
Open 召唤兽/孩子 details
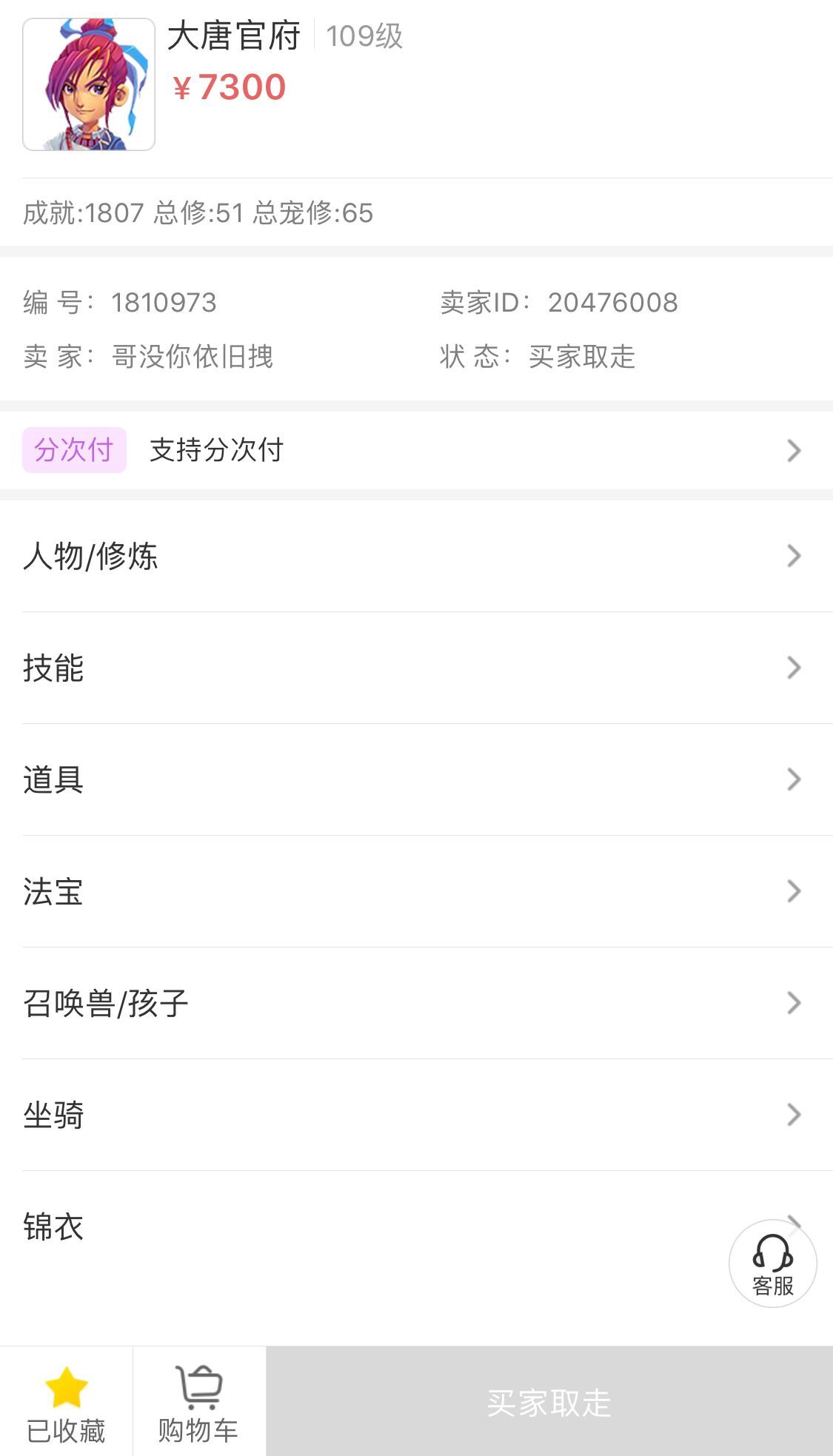coord(416,1004)
